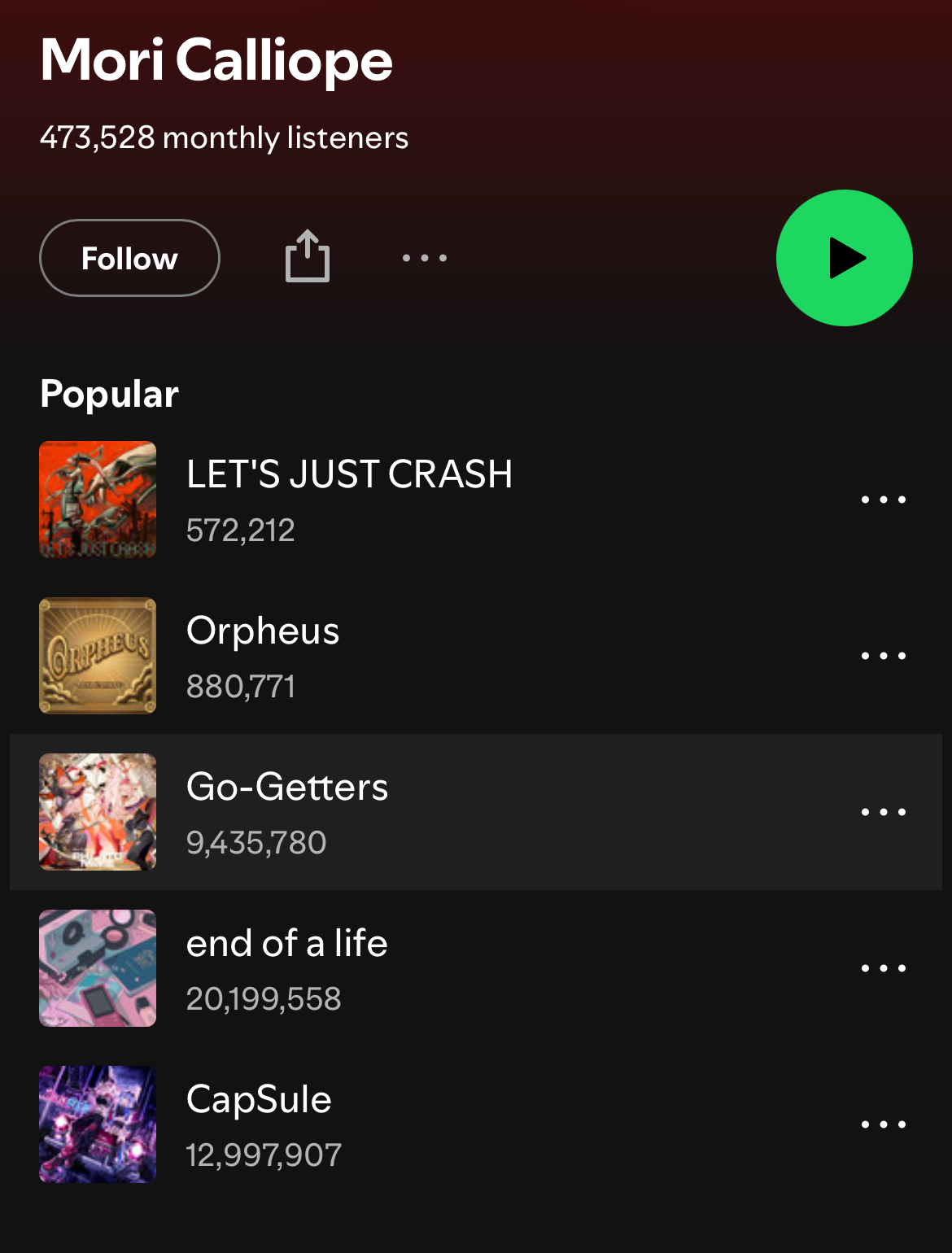Open the artist's more options menu

(x=425, y=259)
